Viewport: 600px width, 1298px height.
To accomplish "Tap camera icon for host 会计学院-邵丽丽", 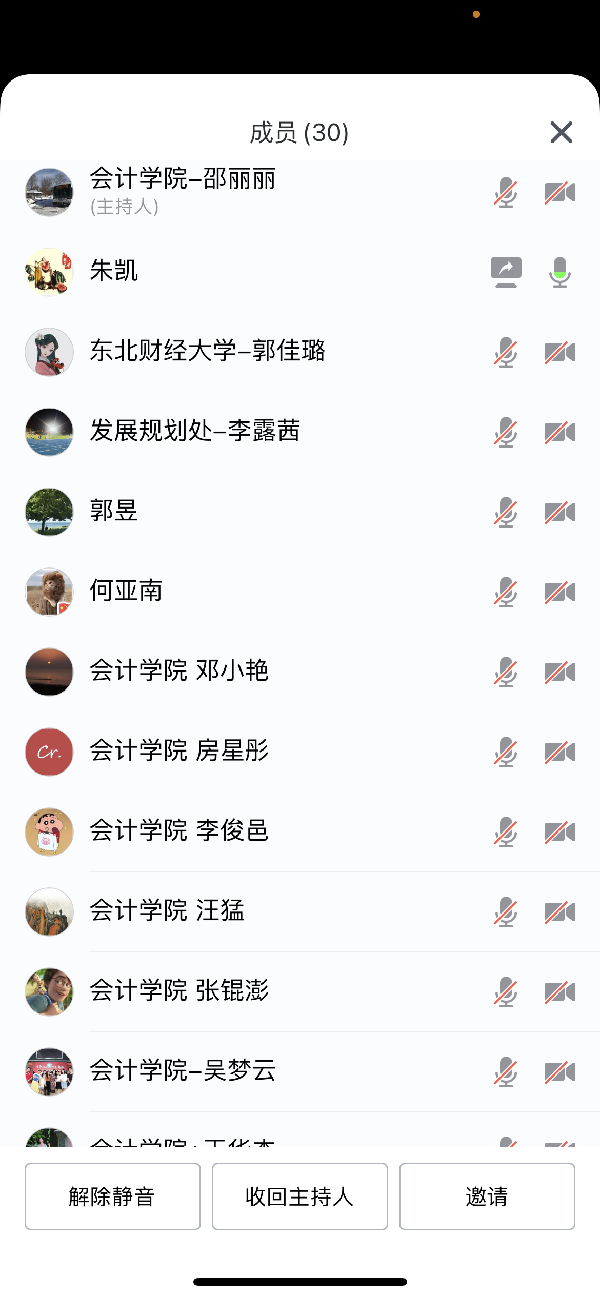I will 560,192.
